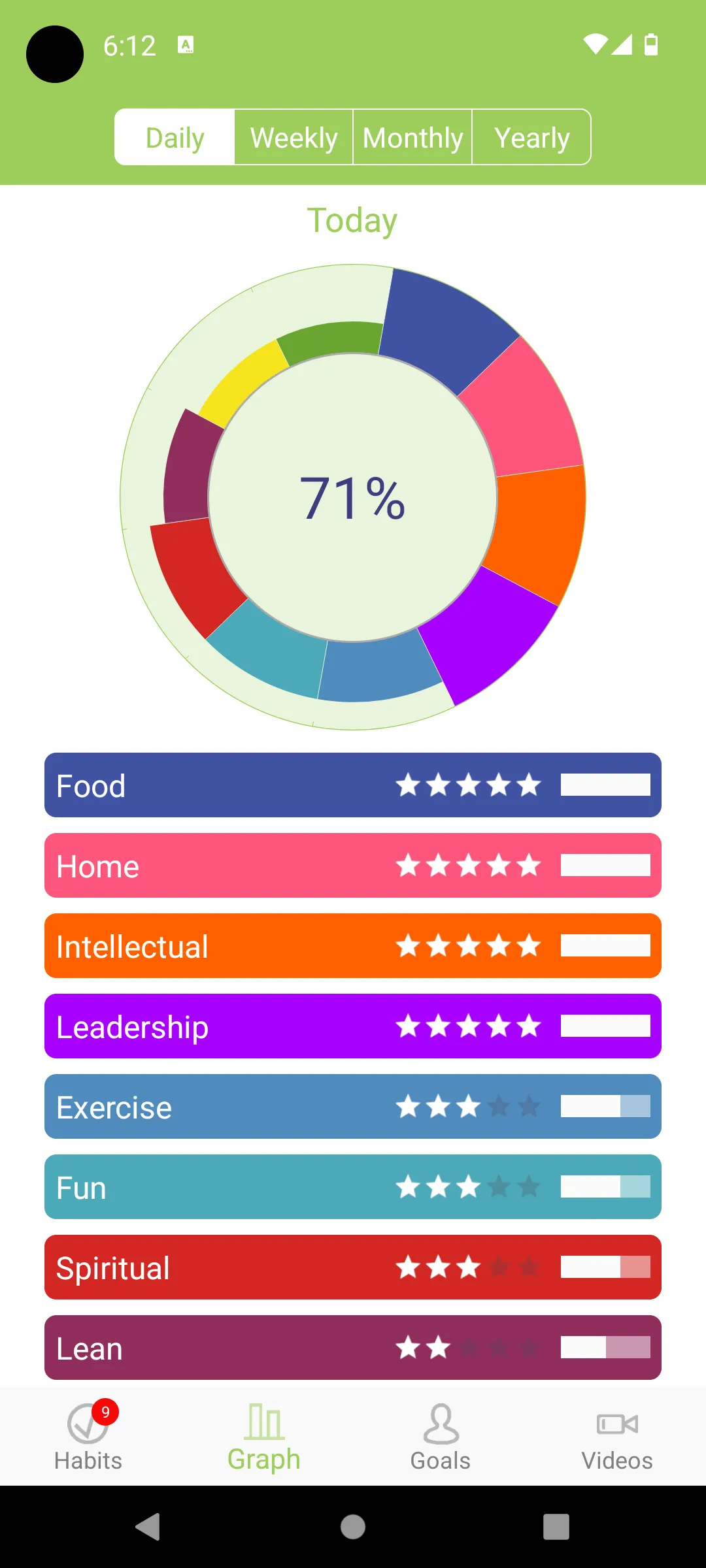This screenshot has height=1568, width=706.
Task: Open the Leadership category row
Action: (x=353, y=1026)
